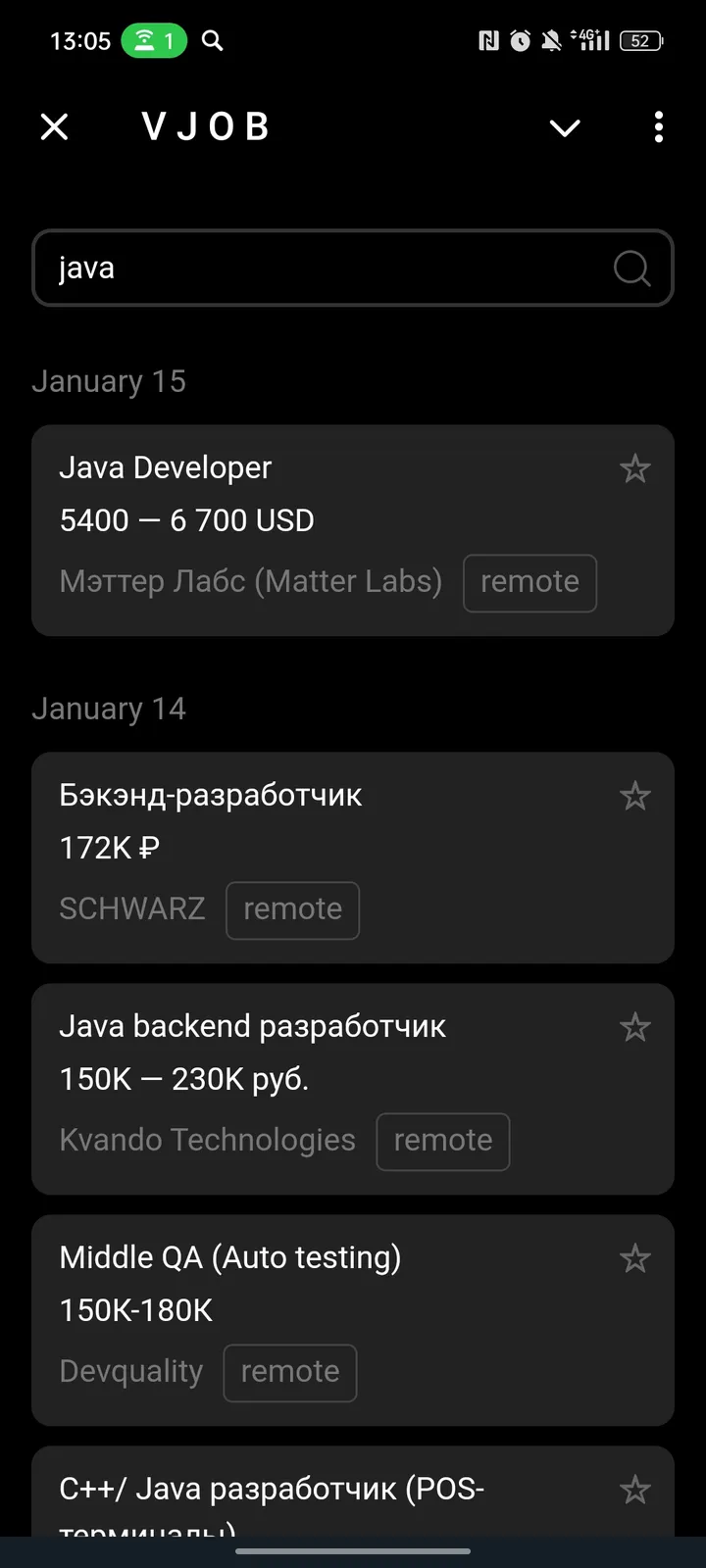Tap the java search input field
Image resolution: width=706 pixels, height=1568 pixels.
[x=294, y=268]
